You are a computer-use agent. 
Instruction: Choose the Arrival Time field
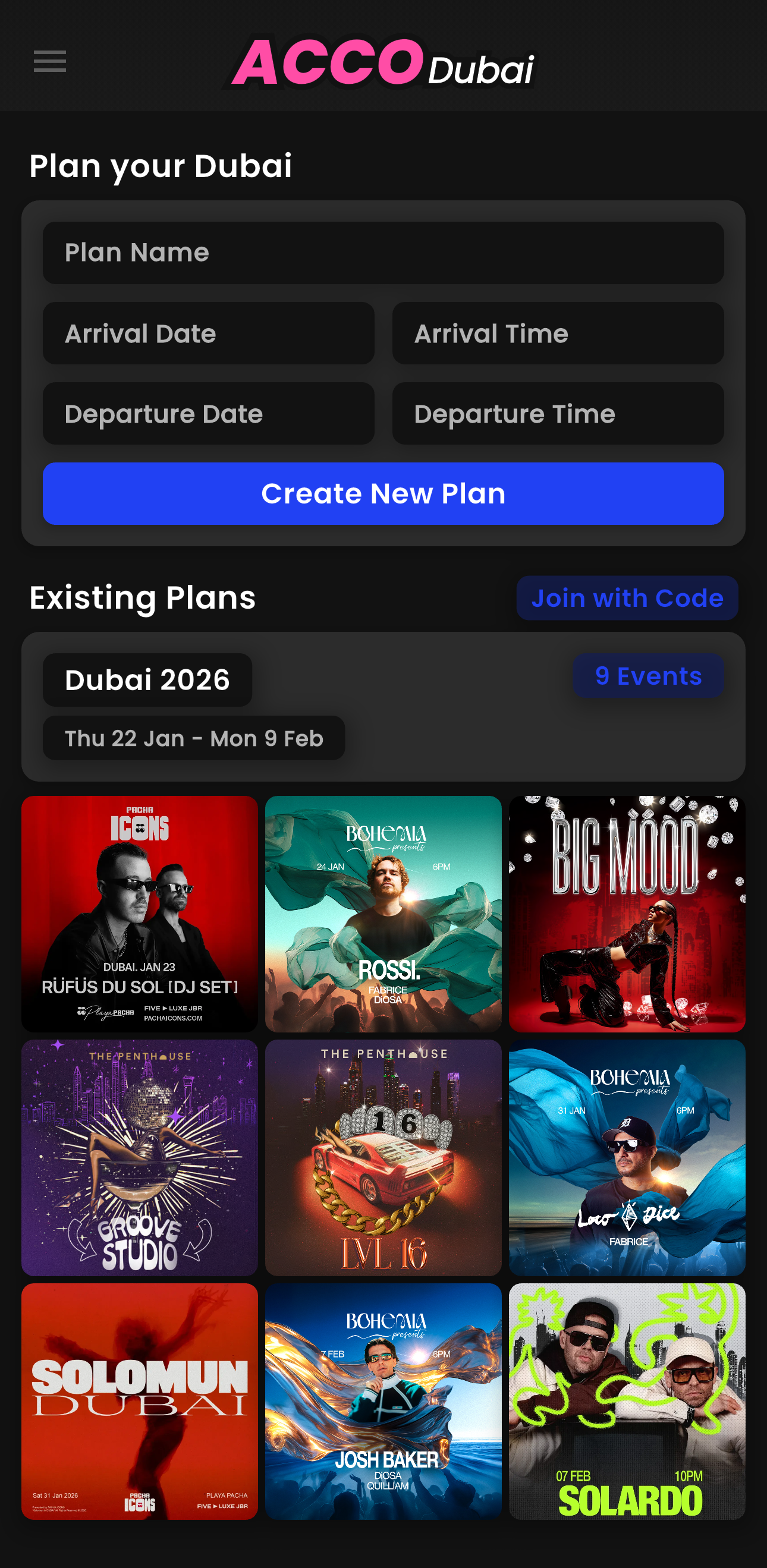pos(558,333)
